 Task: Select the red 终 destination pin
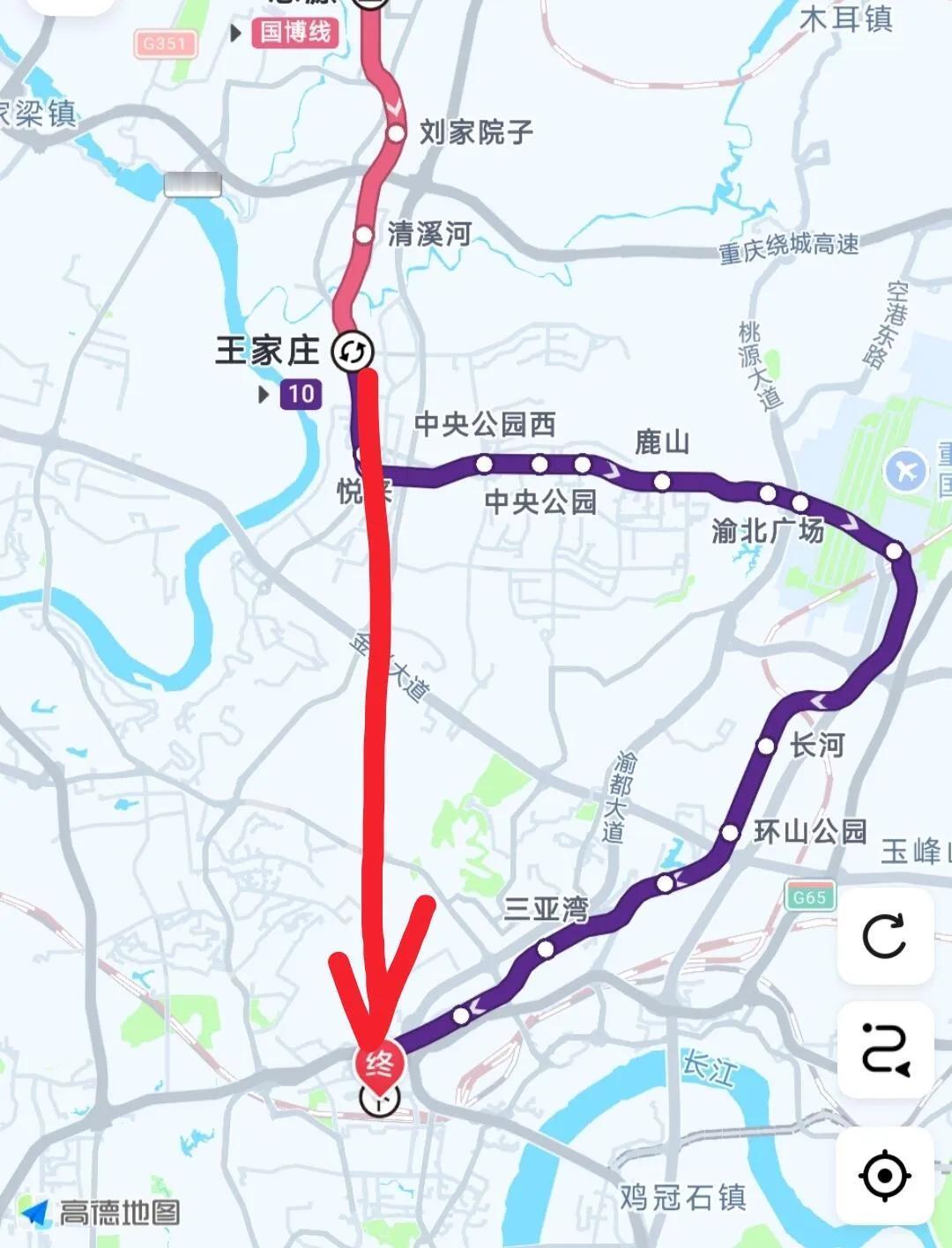(x=379, y=1062)
